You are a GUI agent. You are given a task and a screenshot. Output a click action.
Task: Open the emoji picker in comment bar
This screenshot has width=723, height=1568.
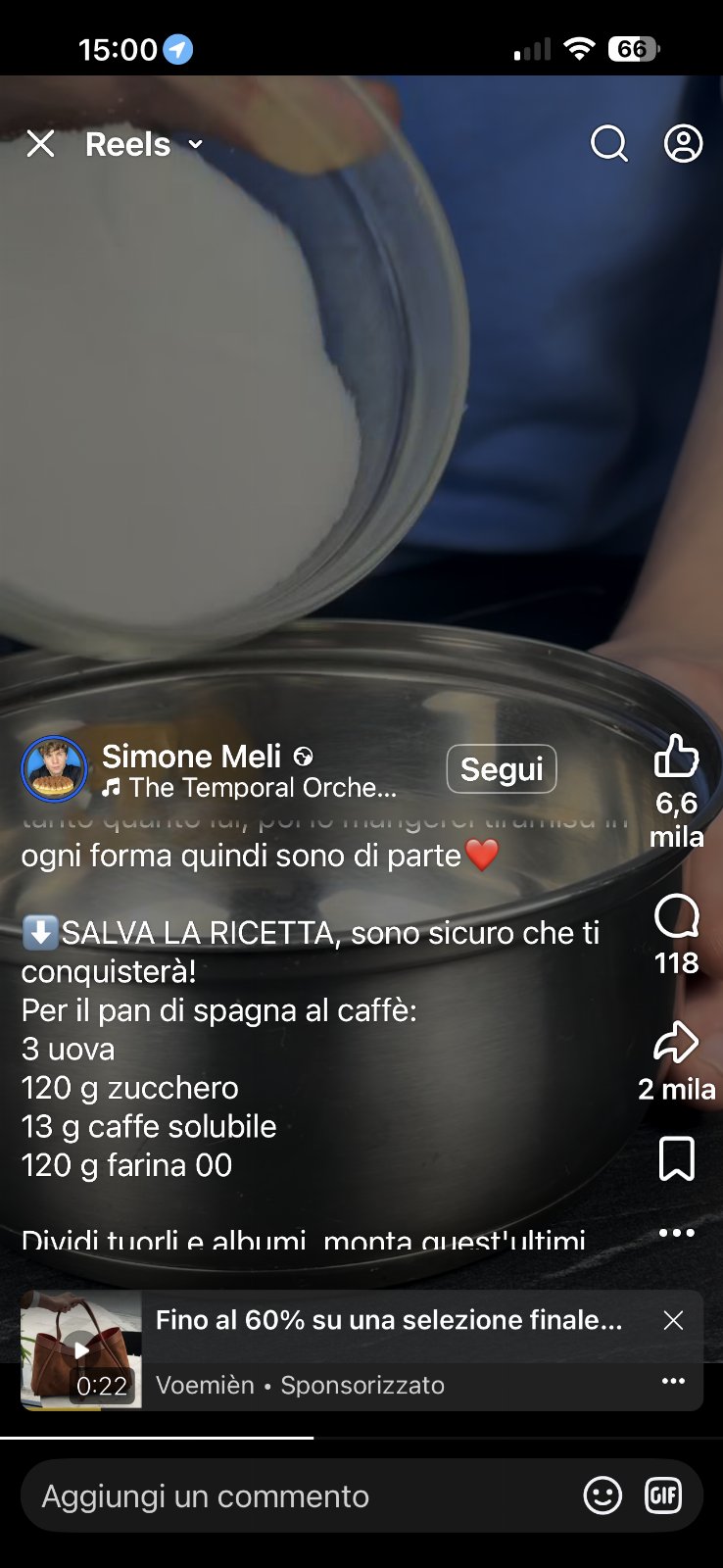[602, 1495]
